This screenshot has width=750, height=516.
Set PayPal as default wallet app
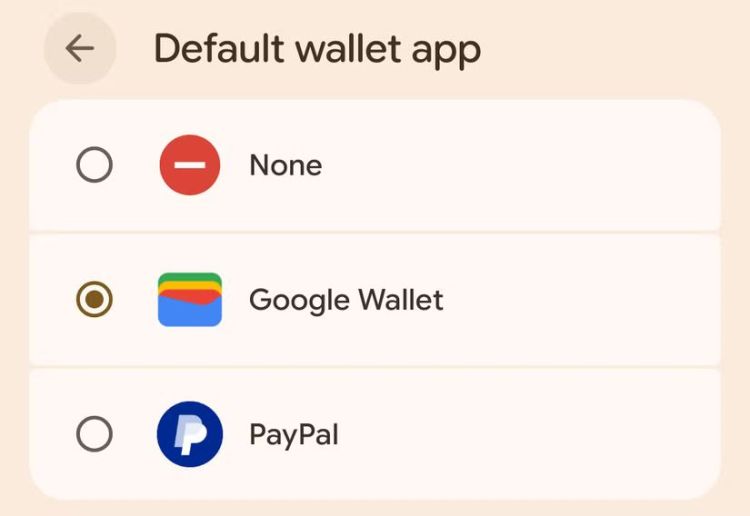95,434
